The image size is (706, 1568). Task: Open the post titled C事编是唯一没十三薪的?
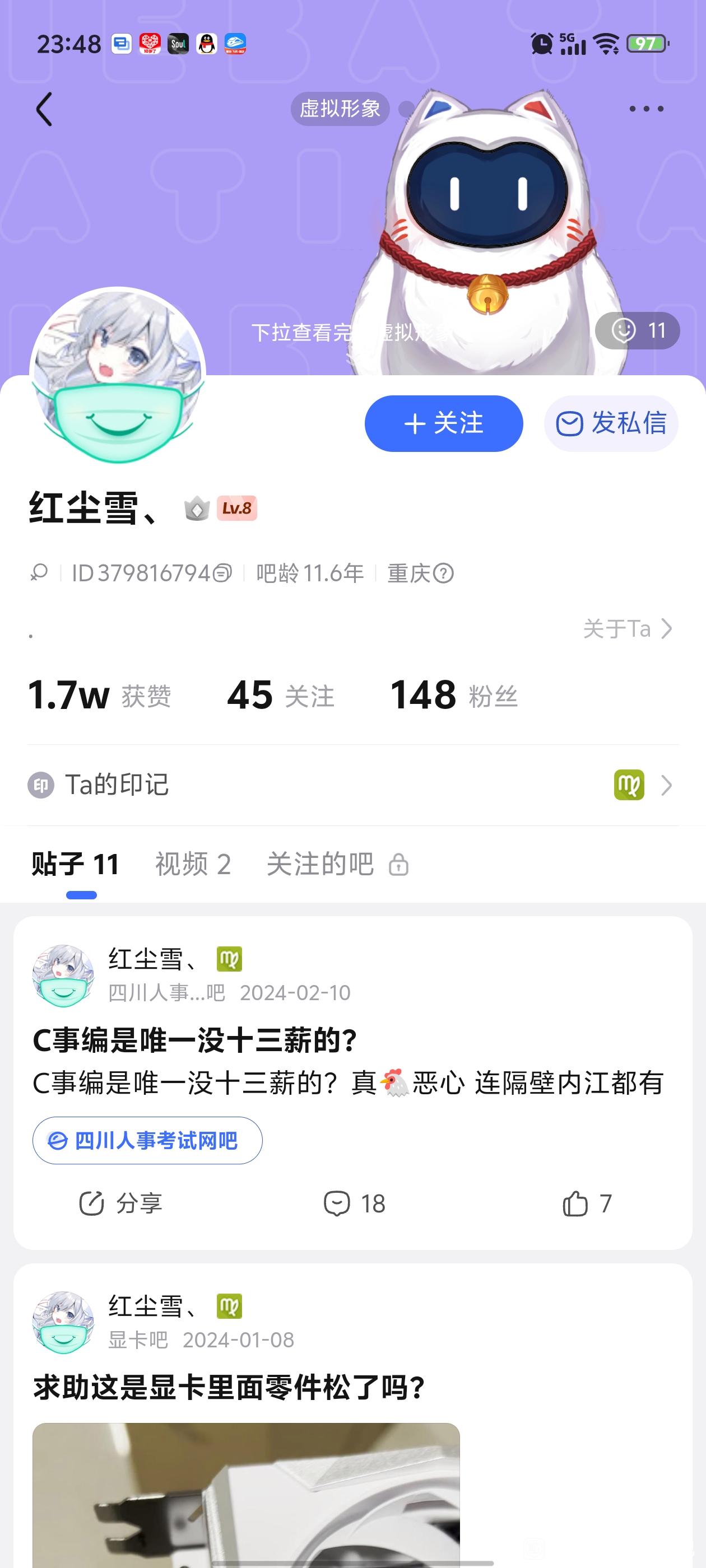(195, 1040)
